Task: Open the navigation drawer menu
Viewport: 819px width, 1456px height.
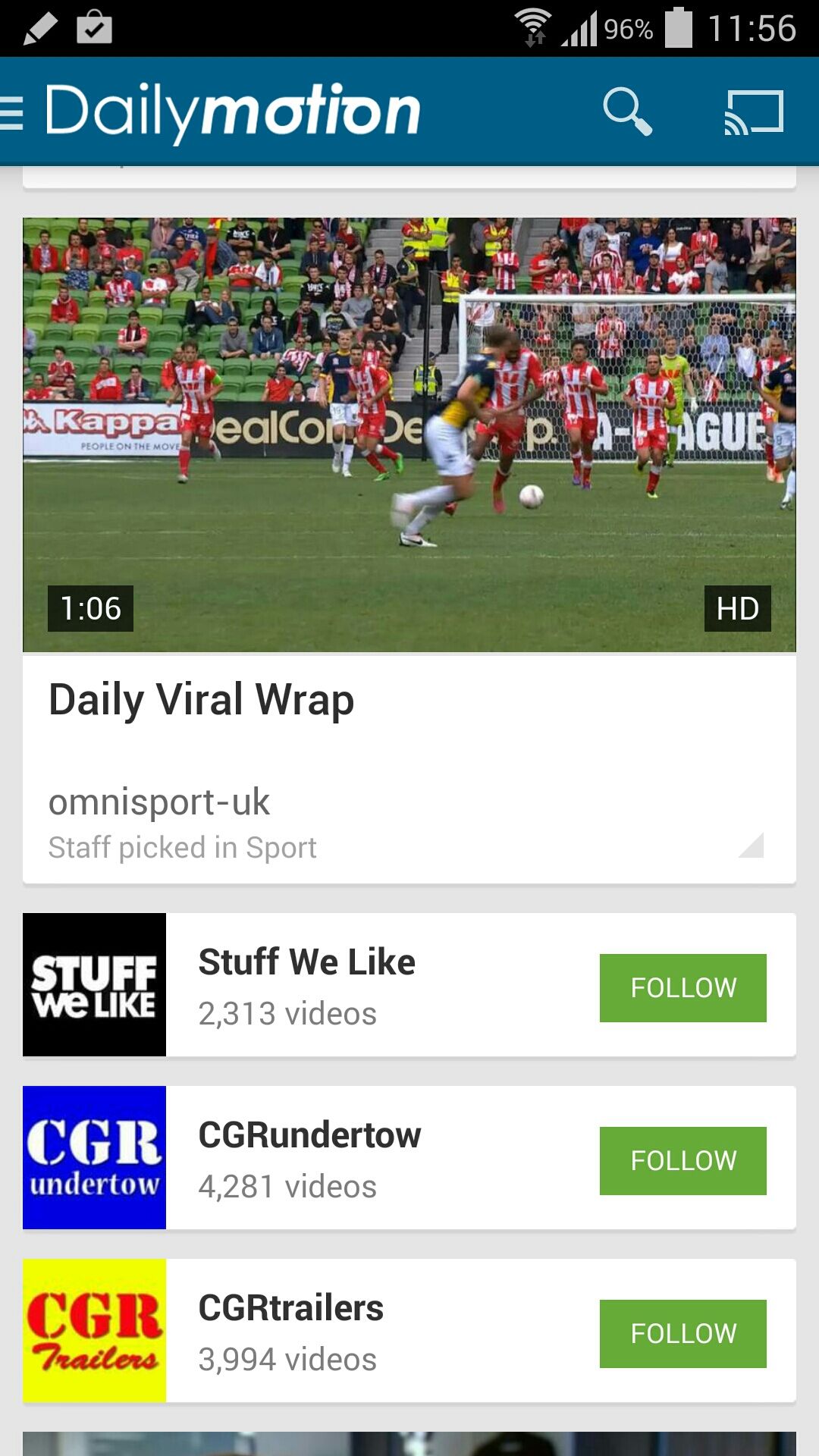Action: (x=12, y=112)
